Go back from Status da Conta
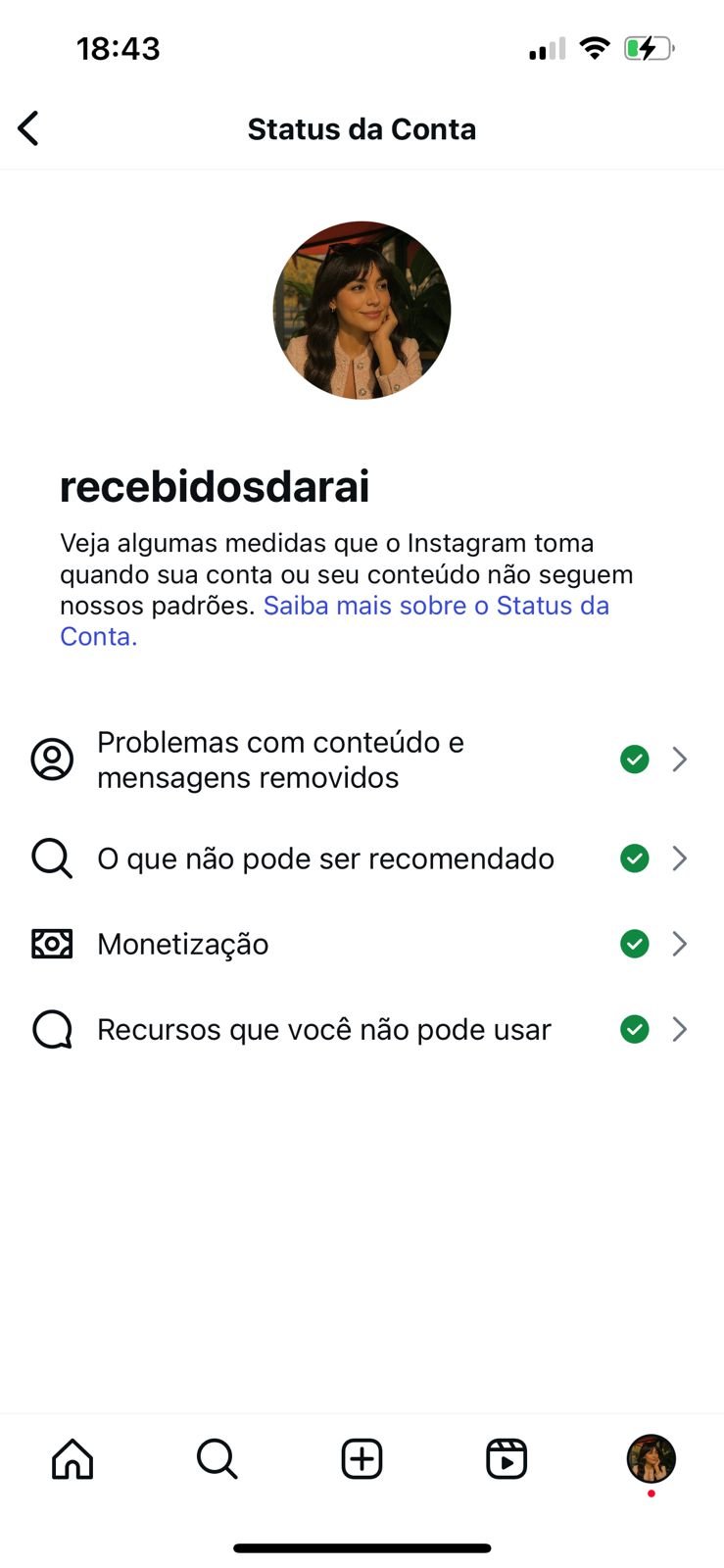 point(29,128)
